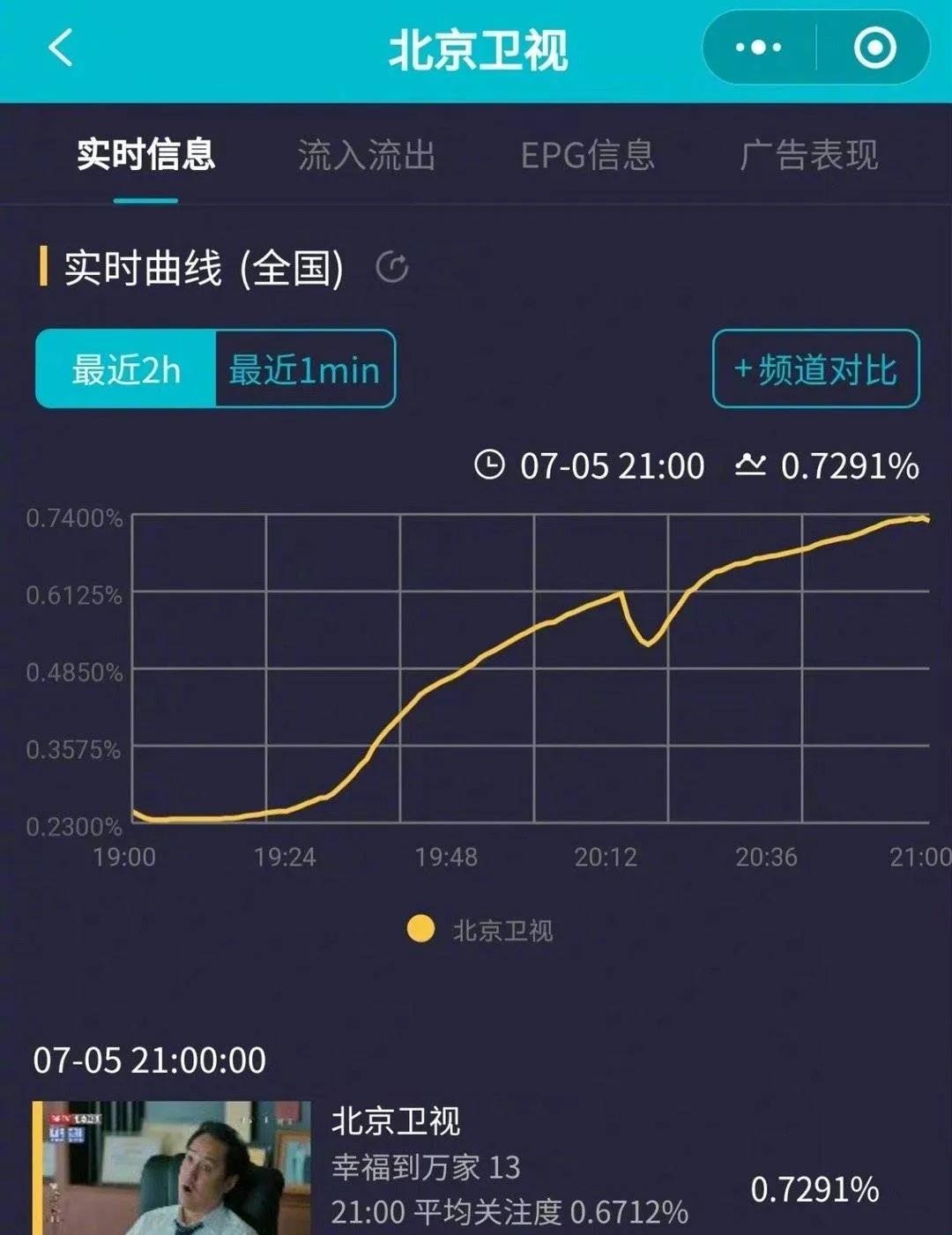
Task: Open the EPG信息 tab
Action: click(586, 156)
